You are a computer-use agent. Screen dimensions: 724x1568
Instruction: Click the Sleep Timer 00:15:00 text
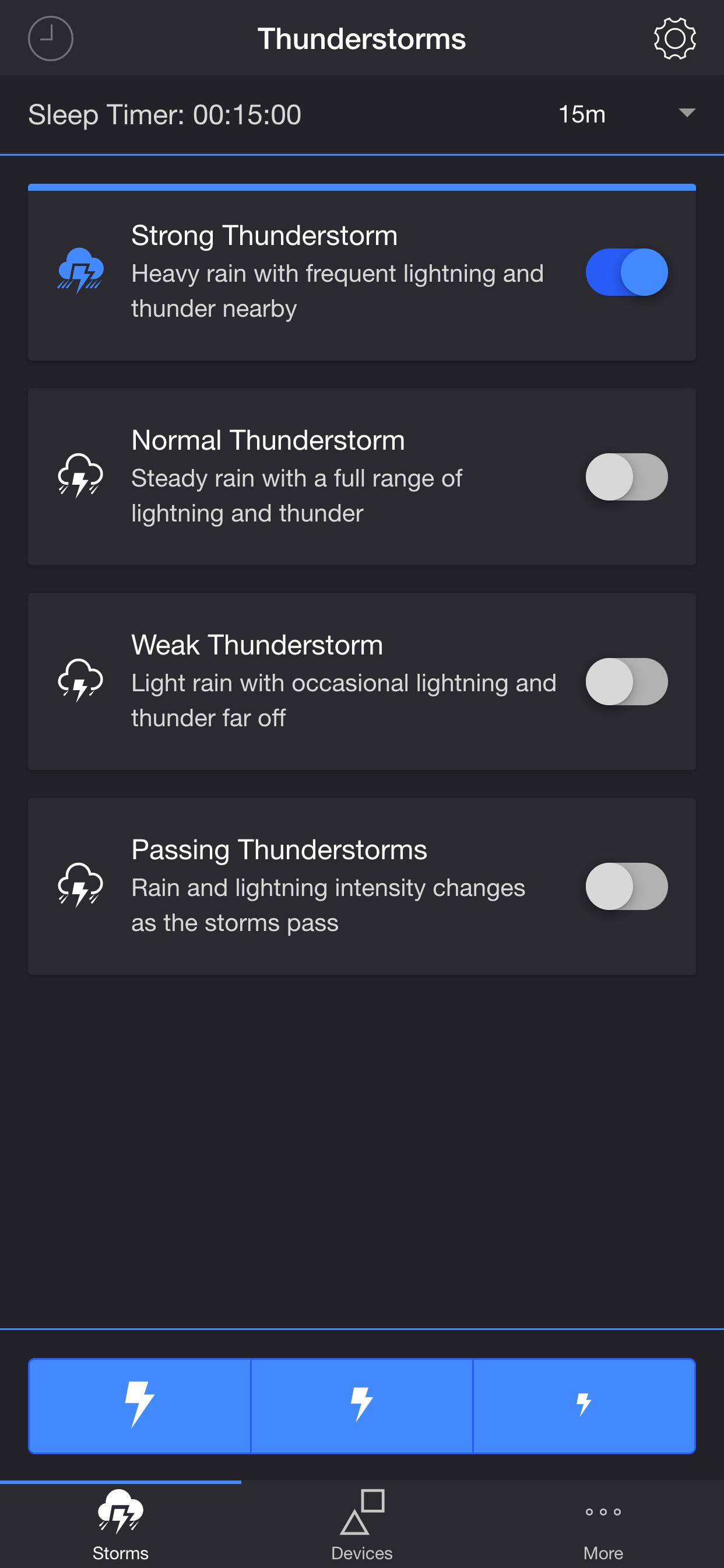[x=164, y=114]
